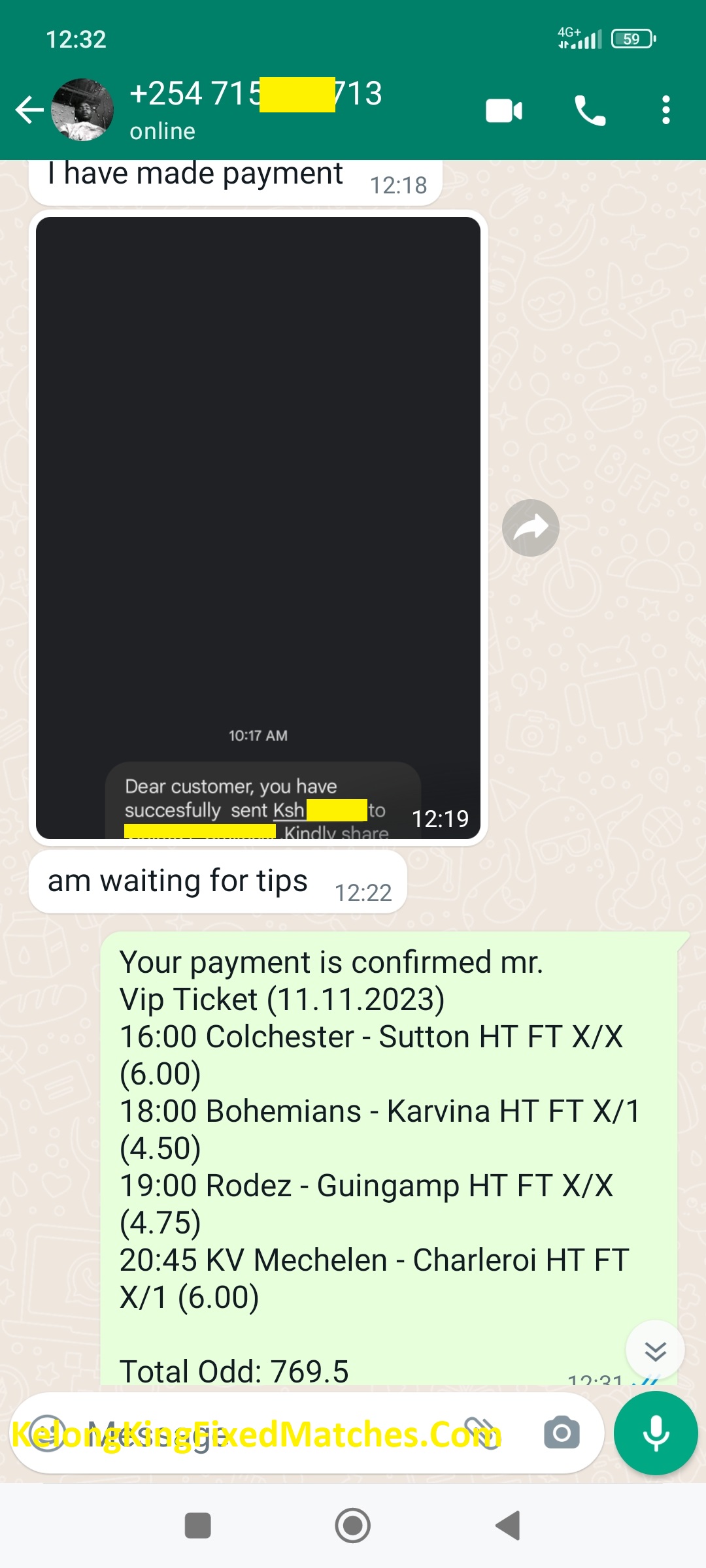This screenshot has width=706, height=1568.
Task: Open the emoji picker
Action: 47,1433
